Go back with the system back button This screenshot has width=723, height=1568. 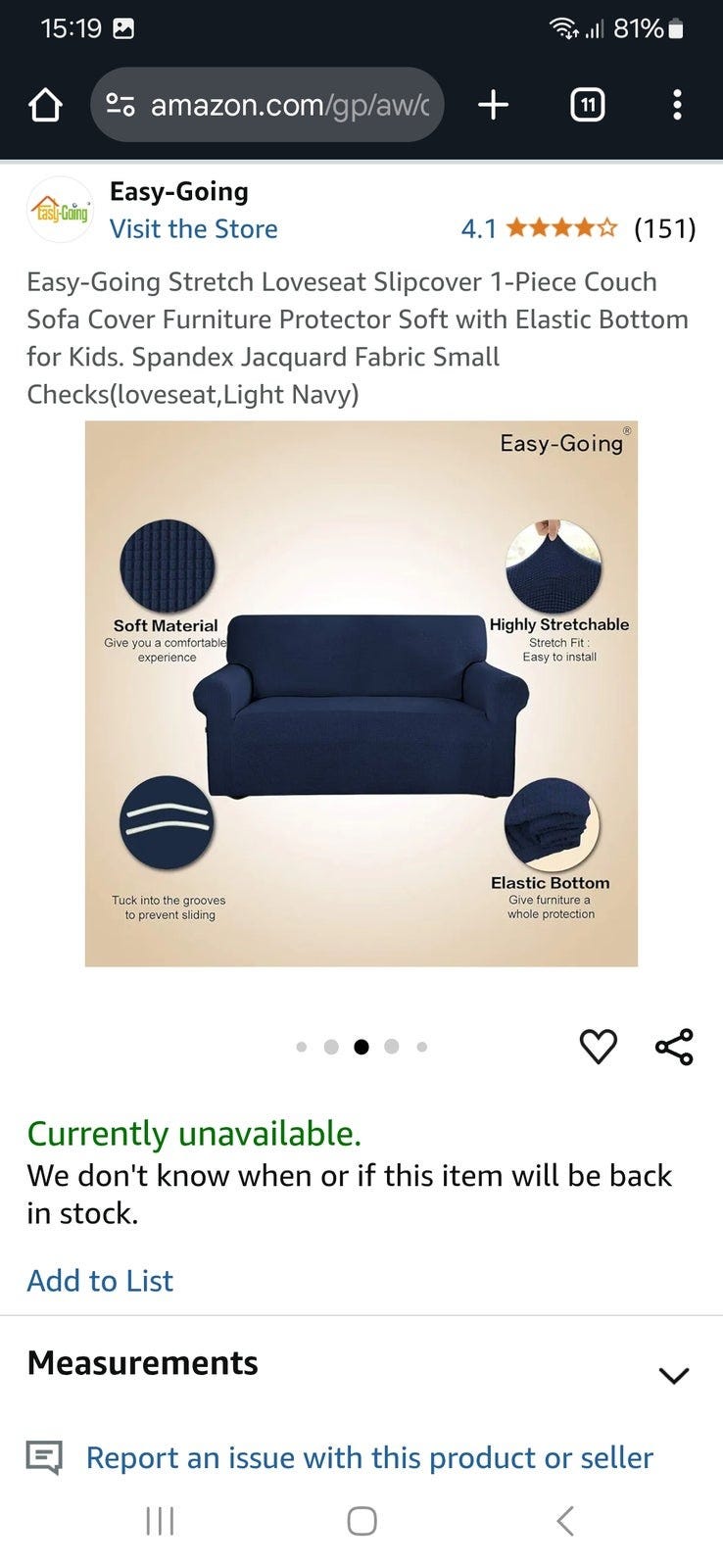pos(564,1521)
